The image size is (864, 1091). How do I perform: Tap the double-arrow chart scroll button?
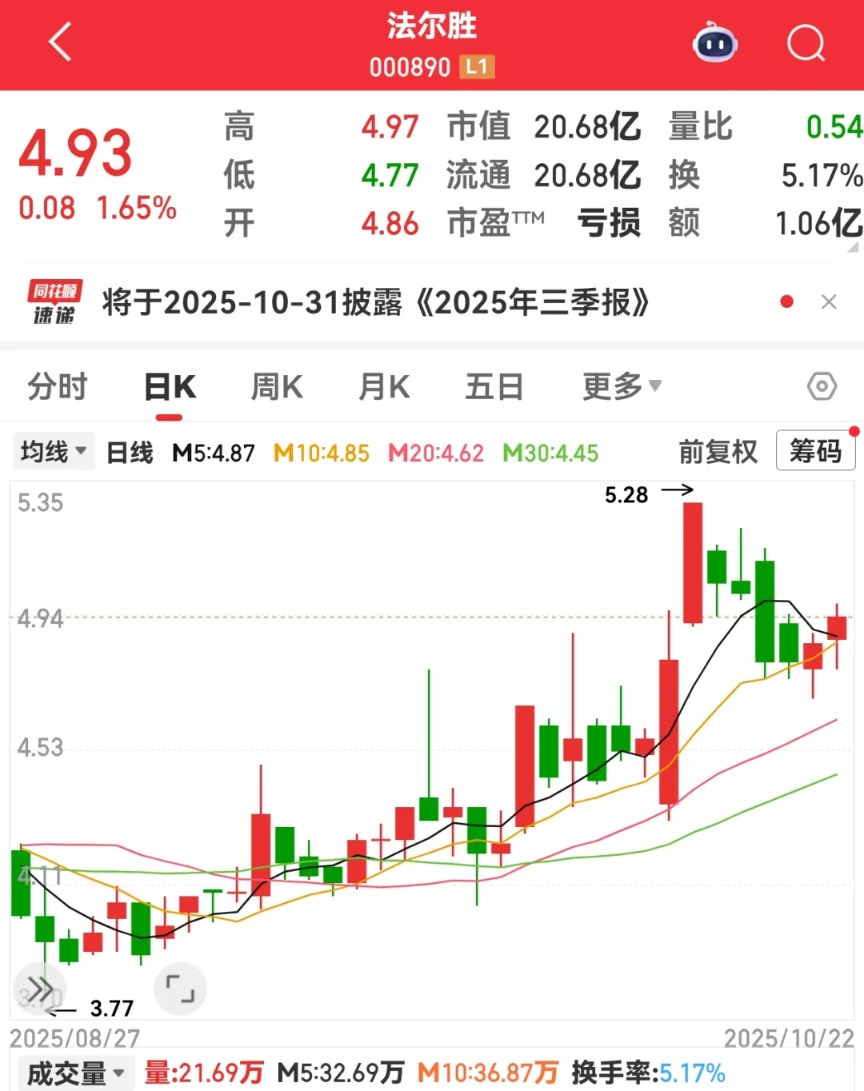41,989
